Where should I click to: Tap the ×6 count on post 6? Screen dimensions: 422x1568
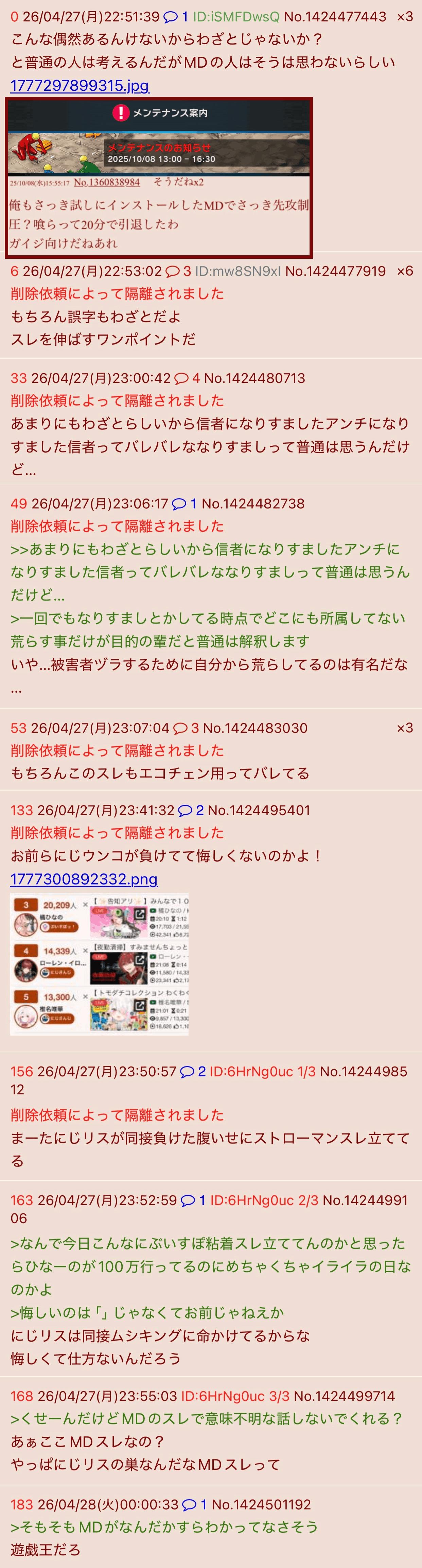point(404,271)
